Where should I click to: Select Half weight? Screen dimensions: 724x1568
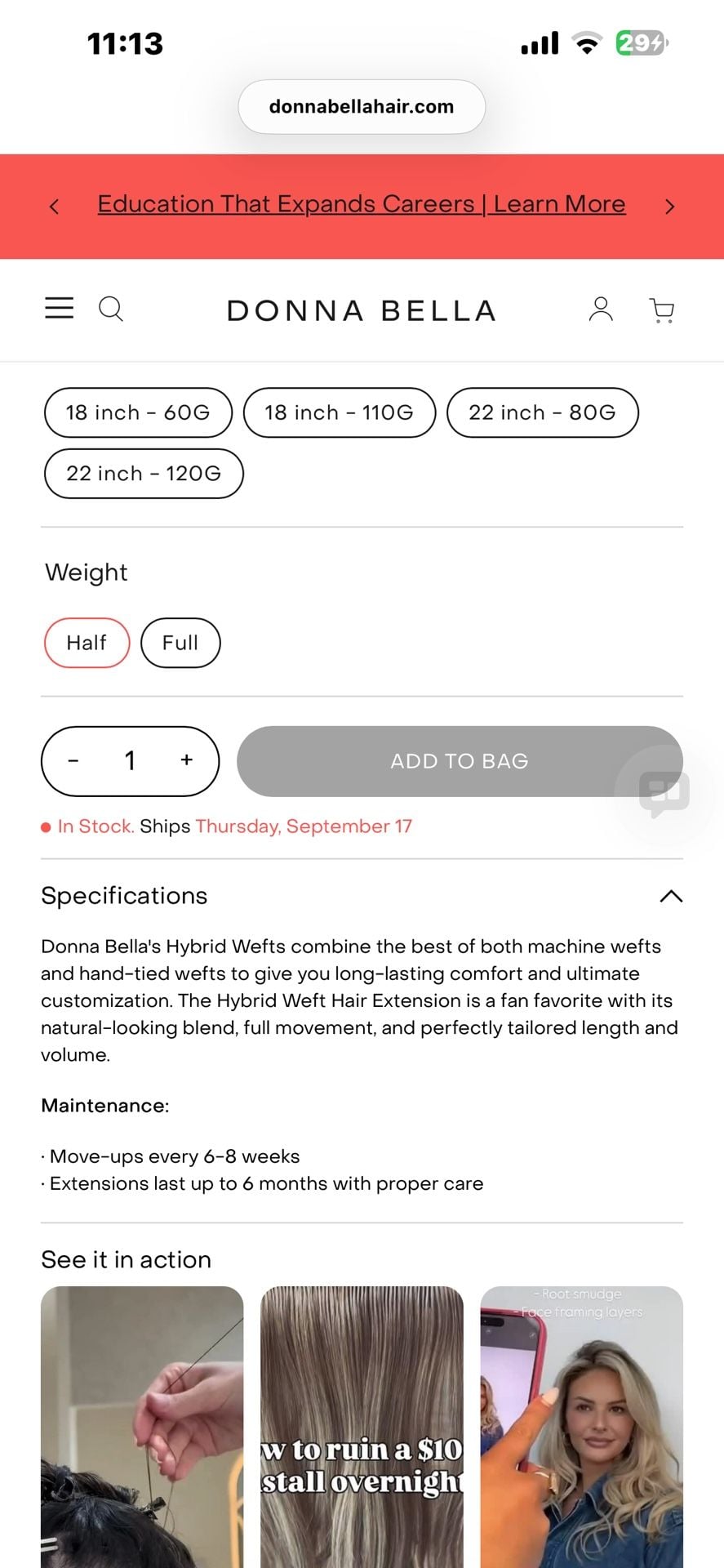point(87,643)
